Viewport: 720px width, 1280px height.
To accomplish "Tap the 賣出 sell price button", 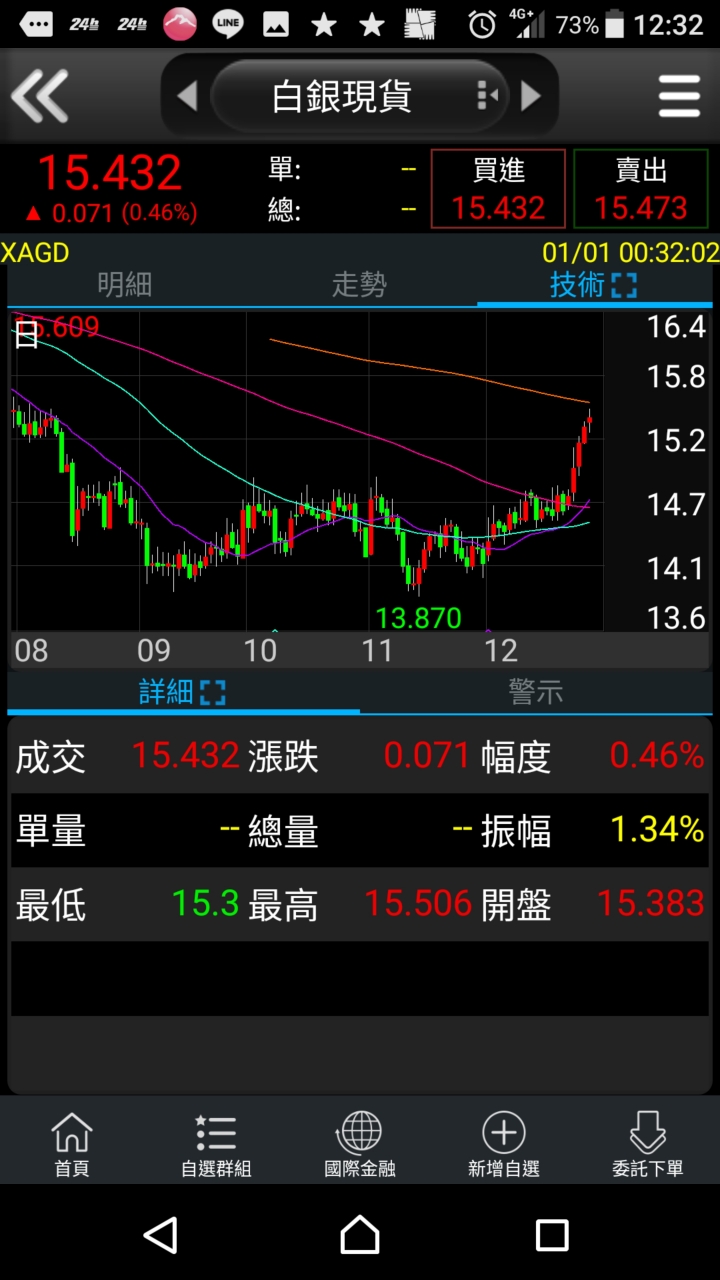I will pos(641,189).
